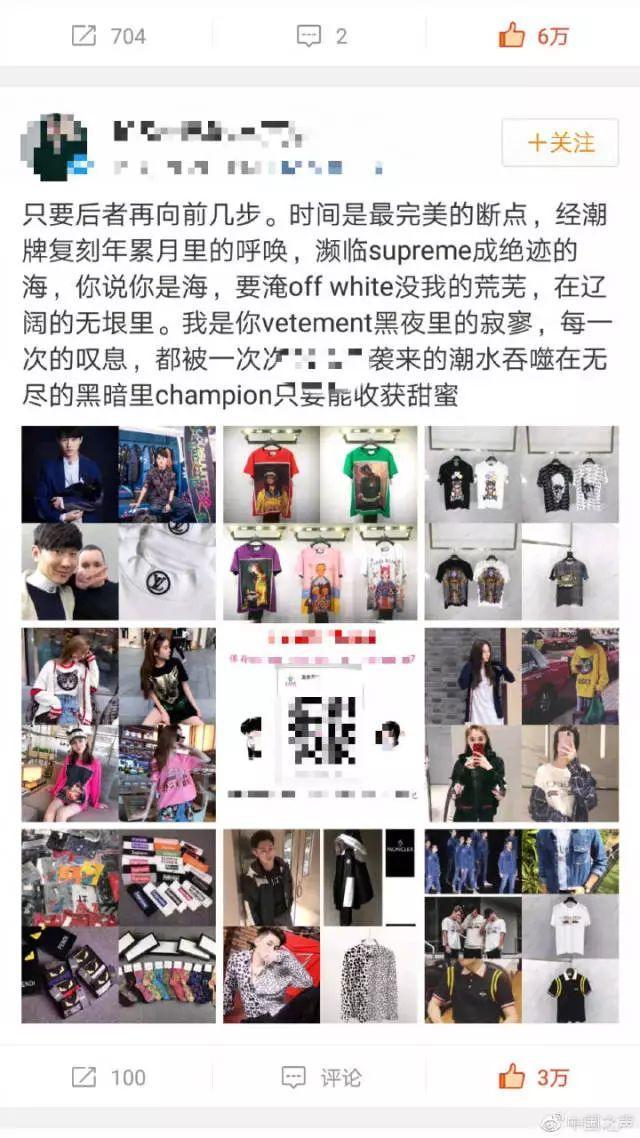640x1138 pixels.
Task: View the denim jackets and polo shirts collage
Action: point(521,925)
